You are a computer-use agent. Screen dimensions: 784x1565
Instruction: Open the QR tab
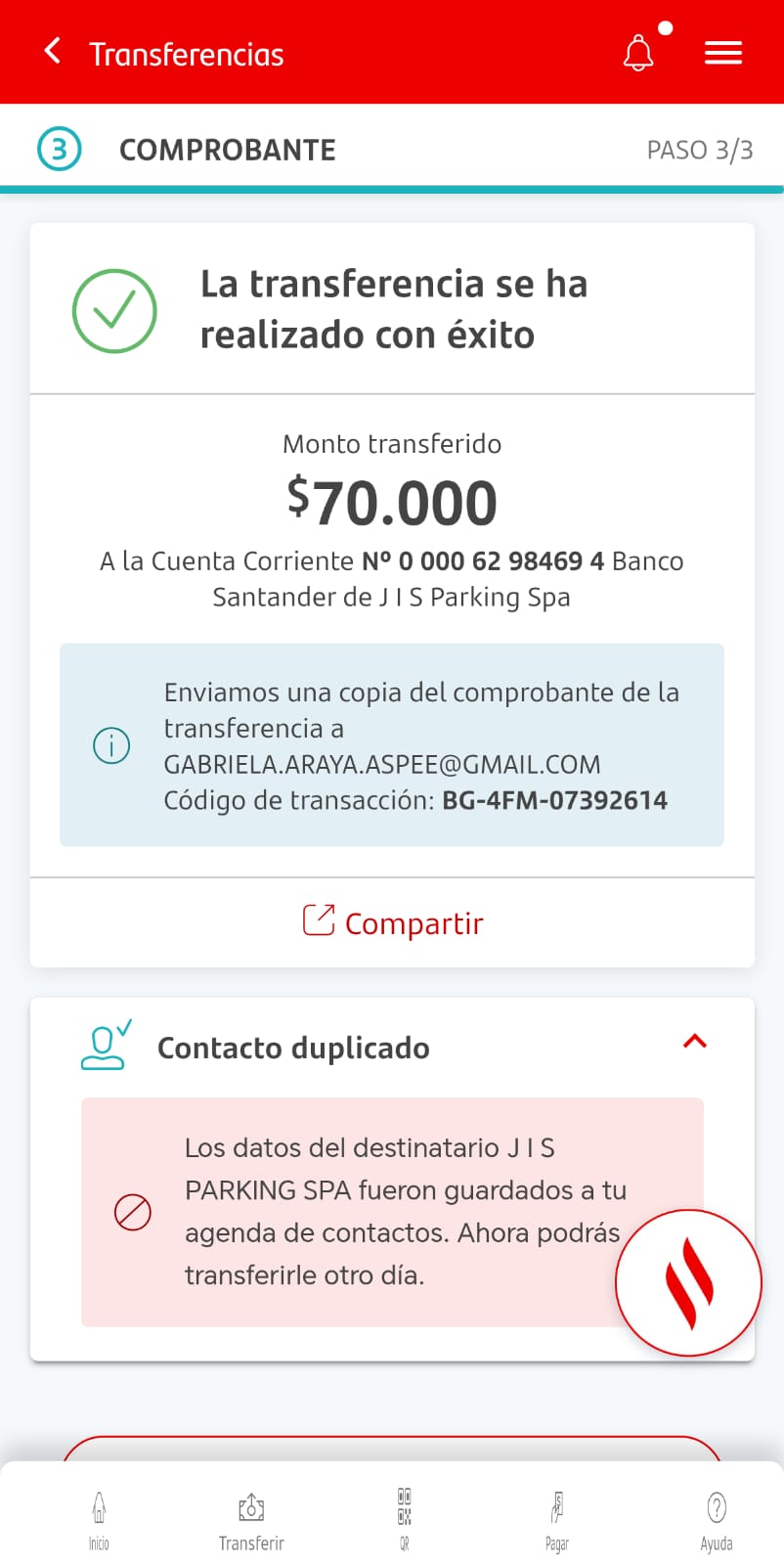pos(405,1520)
